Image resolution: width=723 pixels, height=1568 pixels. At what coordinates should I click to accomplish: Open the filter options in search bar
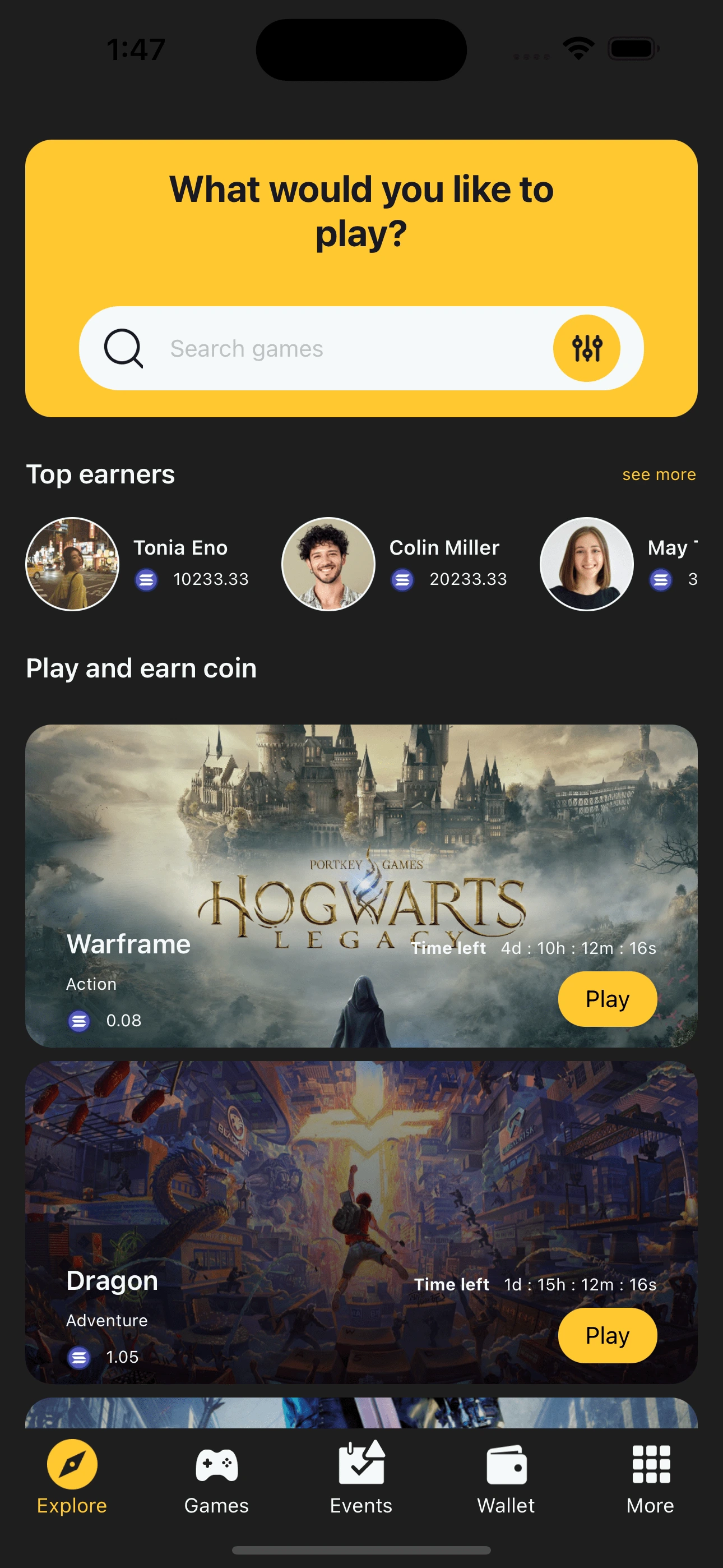tap(586, 348)
